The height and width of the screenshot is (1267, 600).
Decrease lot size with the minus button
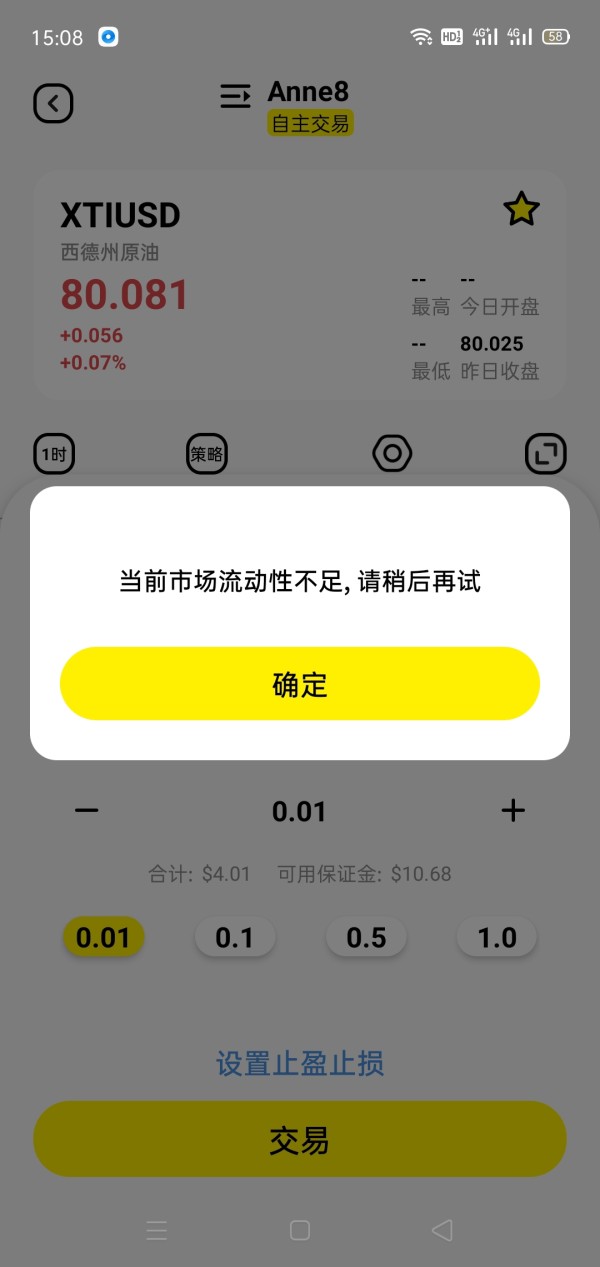[x=87, y=810]
